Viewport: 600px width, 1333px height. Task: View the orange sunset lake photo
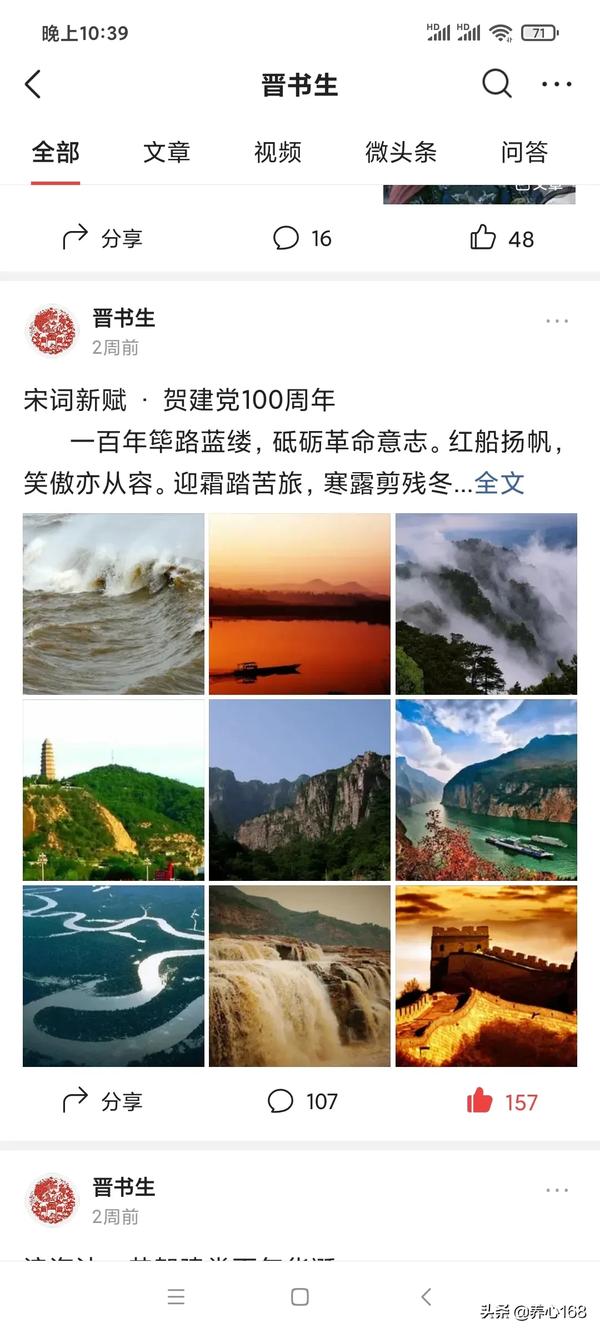coord(299,604)
